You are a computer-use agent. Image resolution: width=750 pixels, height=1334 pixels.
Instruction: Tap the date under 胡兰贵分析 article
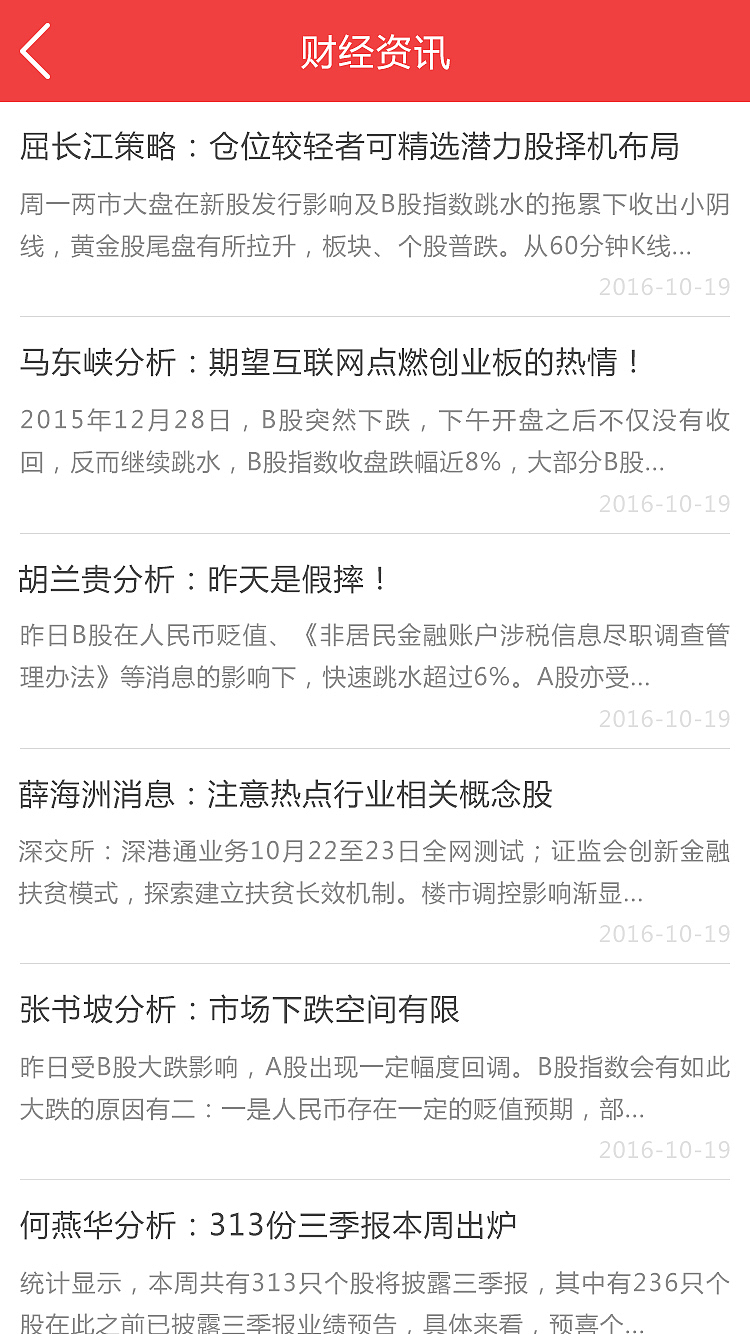665,718
